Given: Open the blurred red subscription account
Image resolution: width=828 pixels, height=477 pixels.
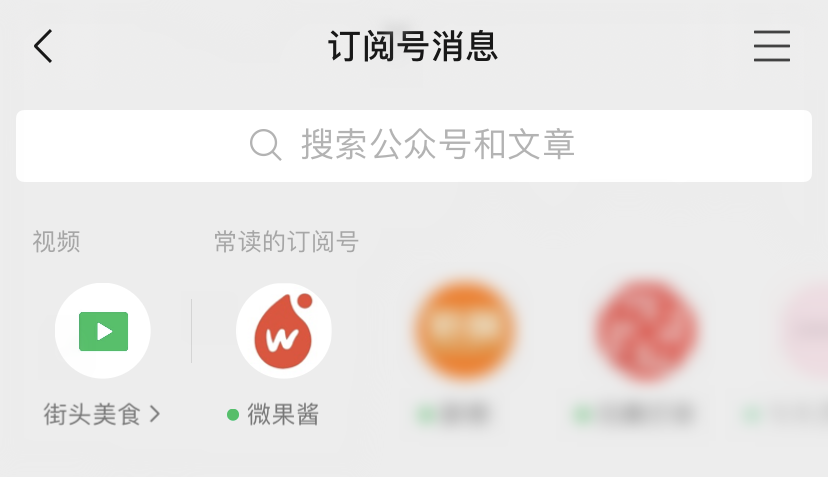Looking at the screenshot, I should (646, 331).
